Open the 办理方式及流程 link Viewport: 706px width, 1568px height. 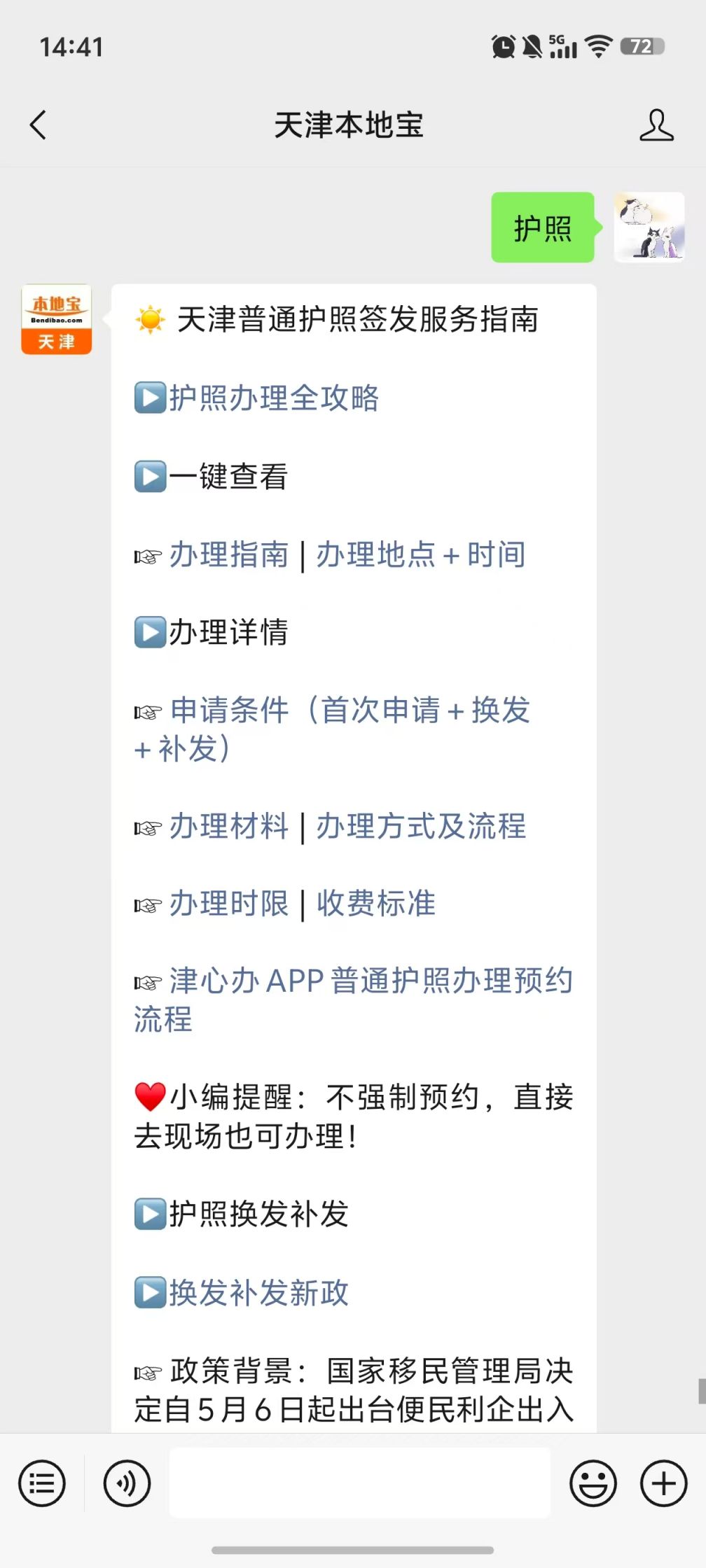(421, 826)
